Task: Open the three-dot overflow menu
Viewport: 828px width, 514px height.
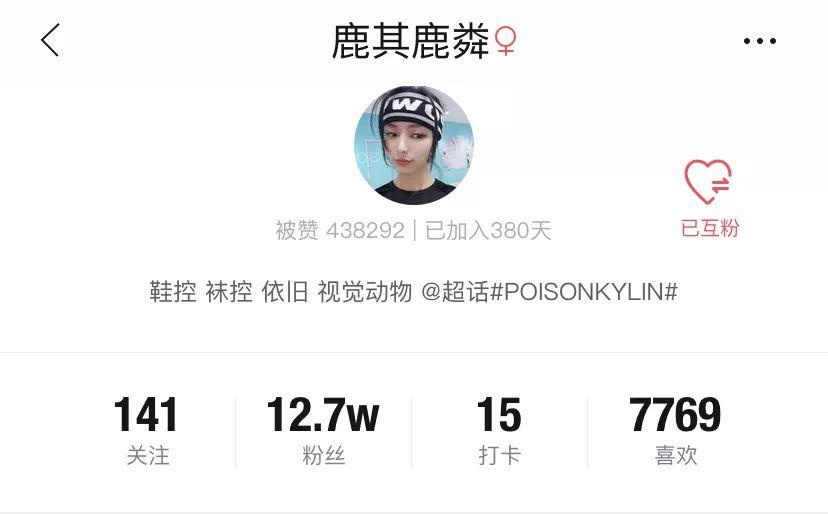Action: [759, 41]
